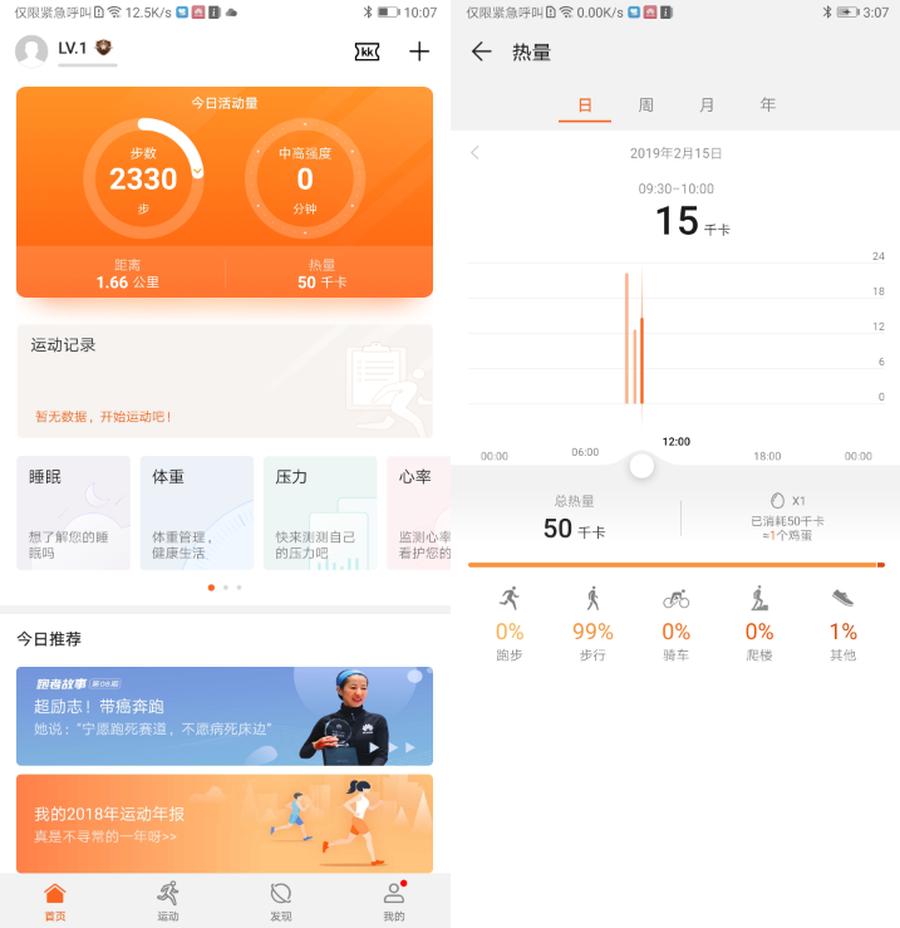Open the 压力 stress card
This screenshot has height=928, width=900.
click(319, 512)
